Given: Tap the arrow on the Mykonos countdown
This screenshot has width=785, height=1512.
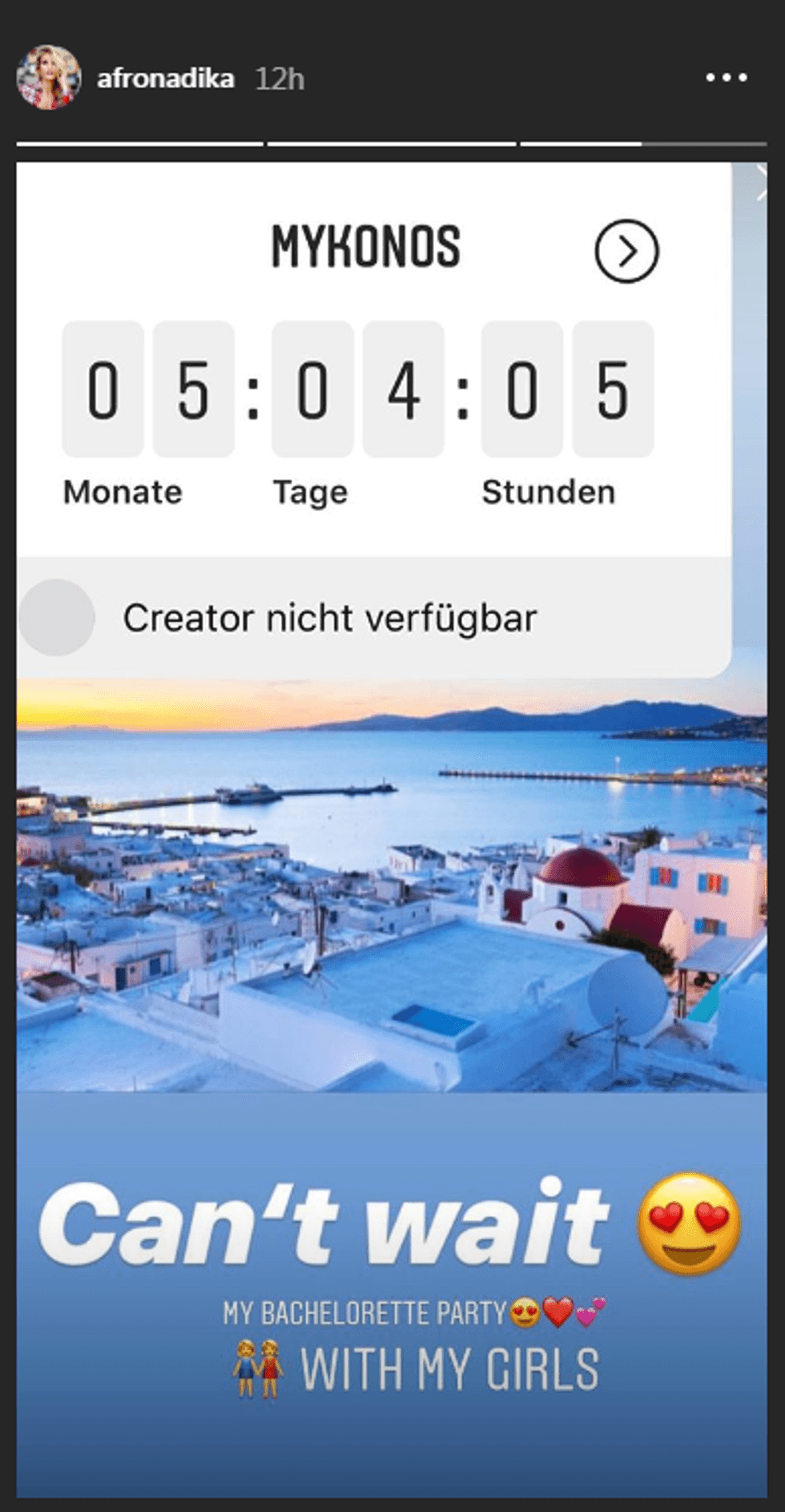Looking at the screenshot, I should [x=626, y=251].
